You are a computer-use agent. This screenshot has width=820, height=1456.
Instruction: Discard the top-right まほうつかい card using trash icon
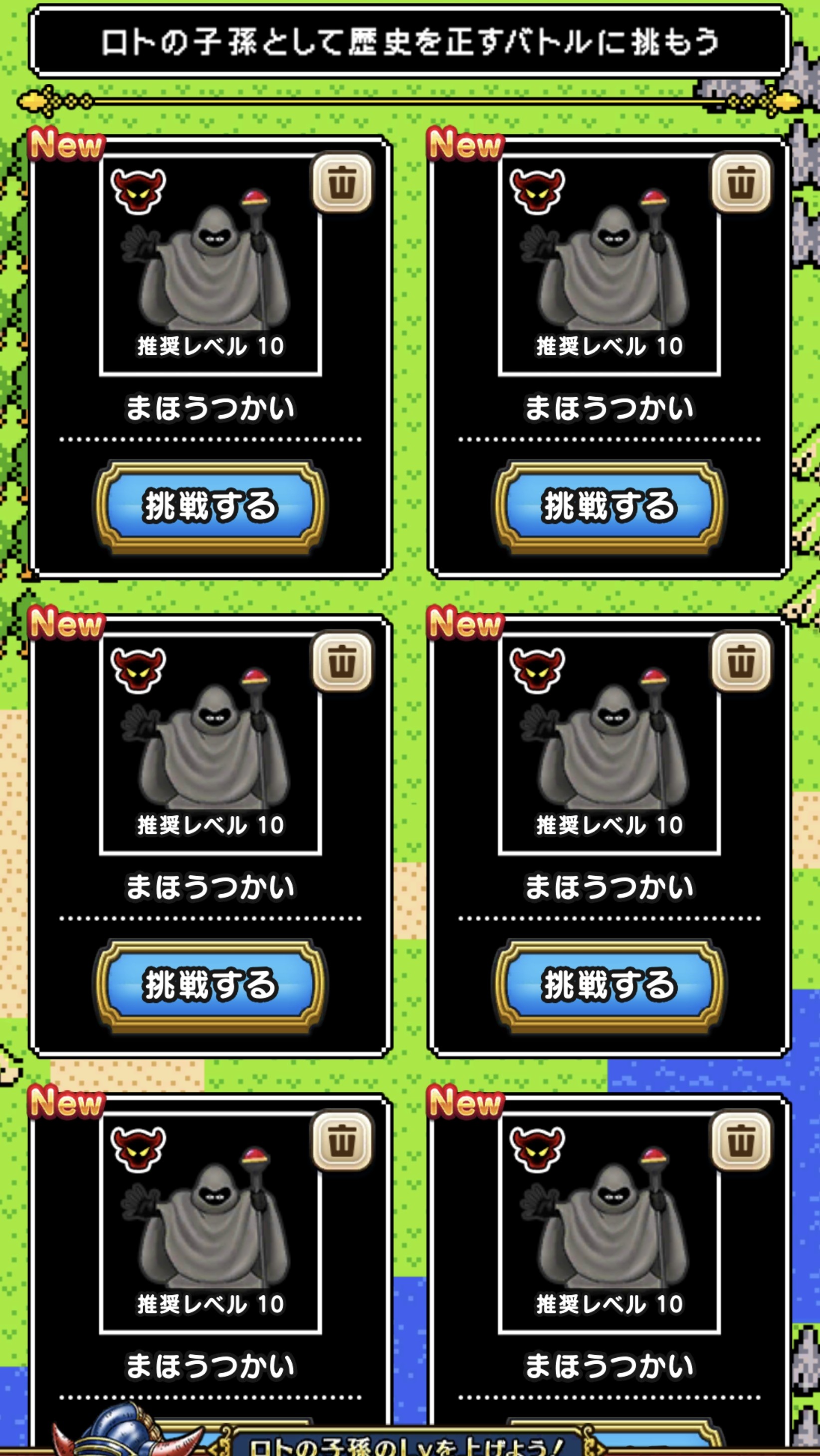[741, 182]
